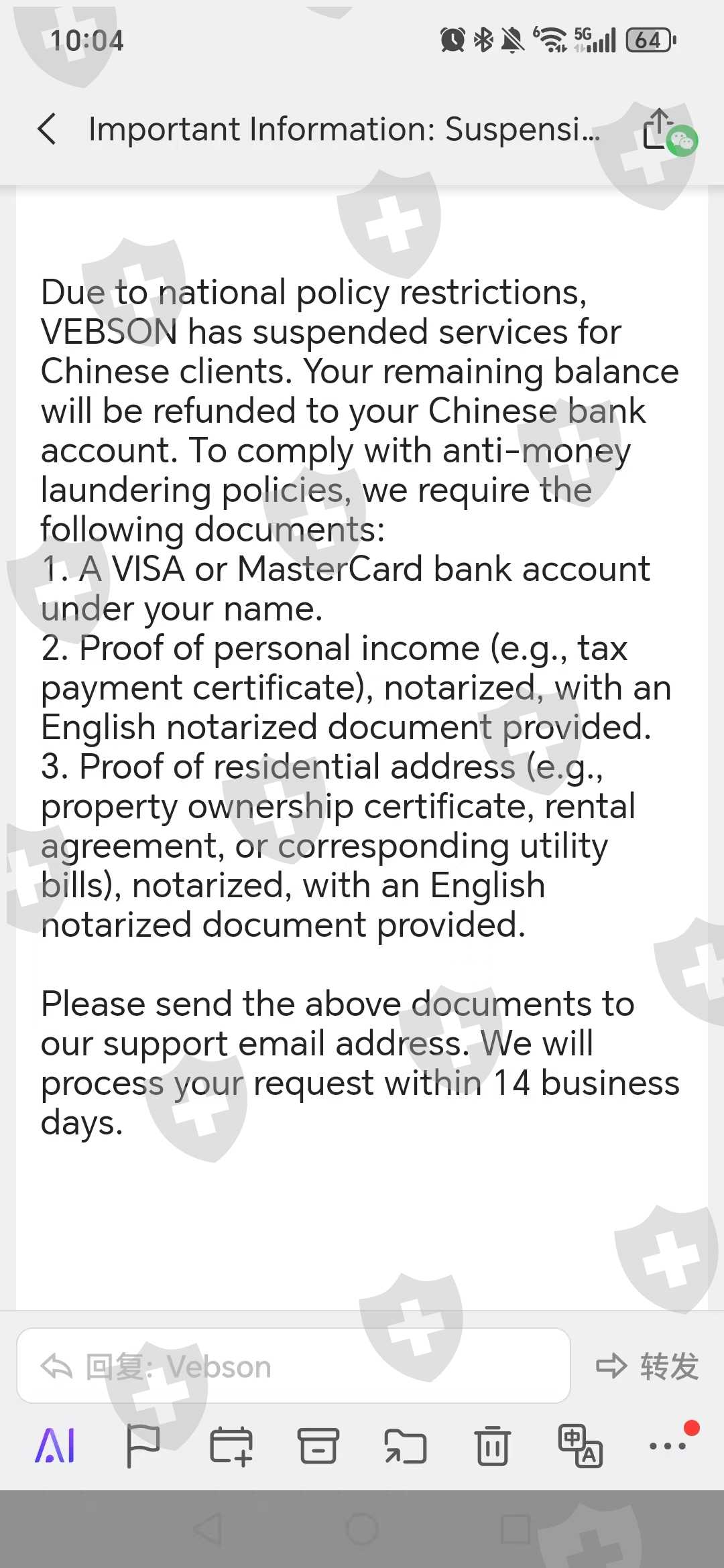
Task: Open the more options menu
Action: click(x=668, y=1445)
